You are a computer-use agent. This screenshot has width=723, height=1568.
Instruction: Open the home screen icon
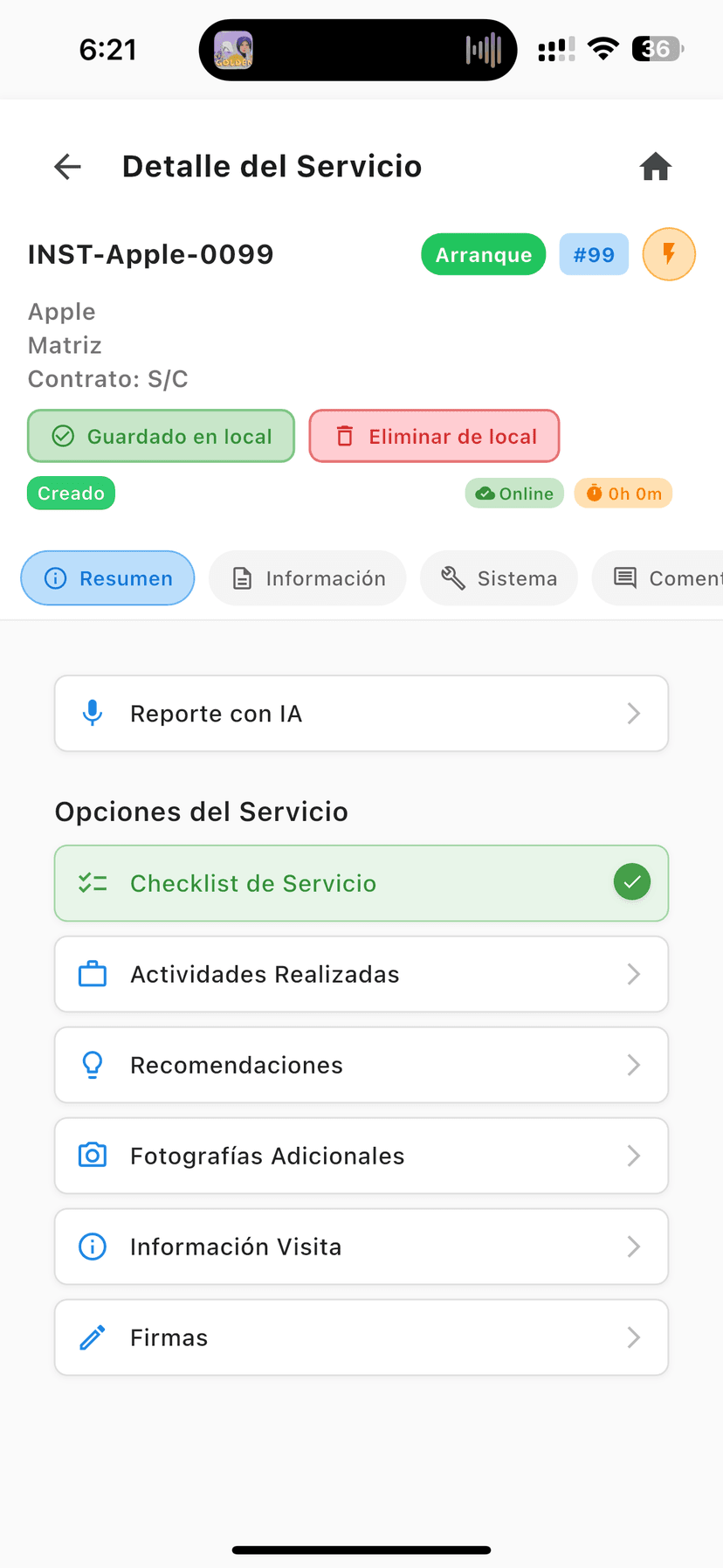click(x=656, y=166)
